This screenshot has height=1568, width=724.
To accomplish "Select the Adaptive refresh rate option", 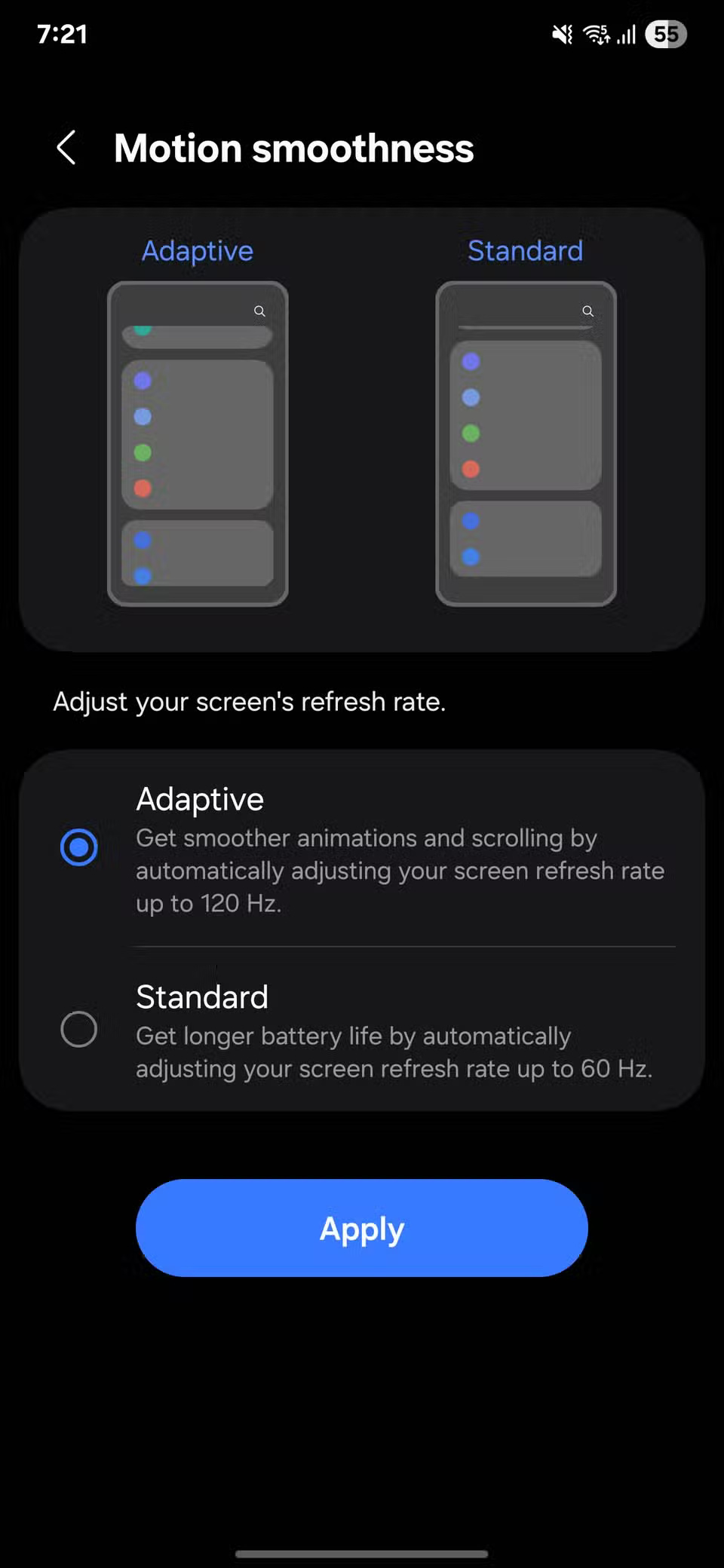I will click(x=79, y=847).
